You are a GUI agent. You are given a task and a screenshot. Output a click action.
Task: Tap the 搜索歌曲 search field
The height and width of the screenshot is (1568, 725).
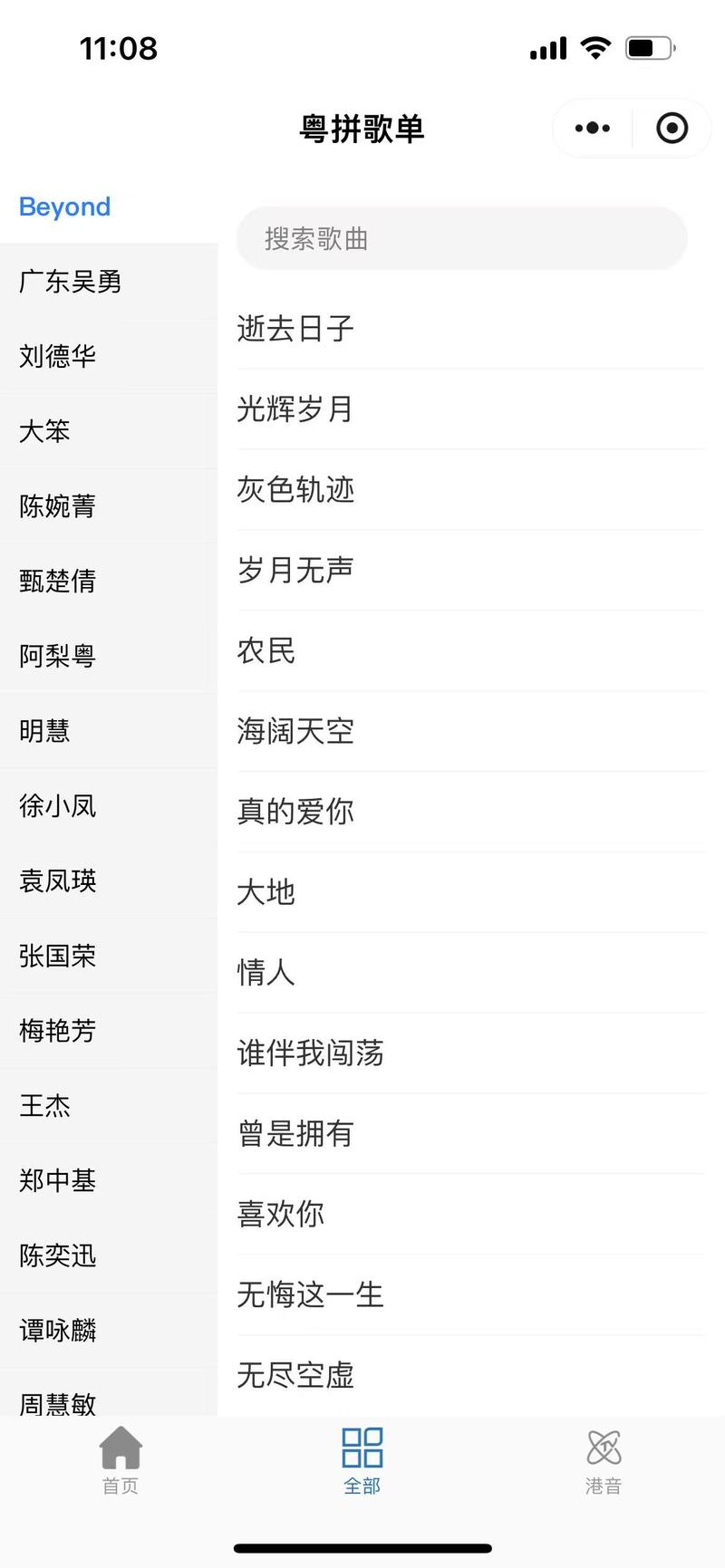(462, 239)
